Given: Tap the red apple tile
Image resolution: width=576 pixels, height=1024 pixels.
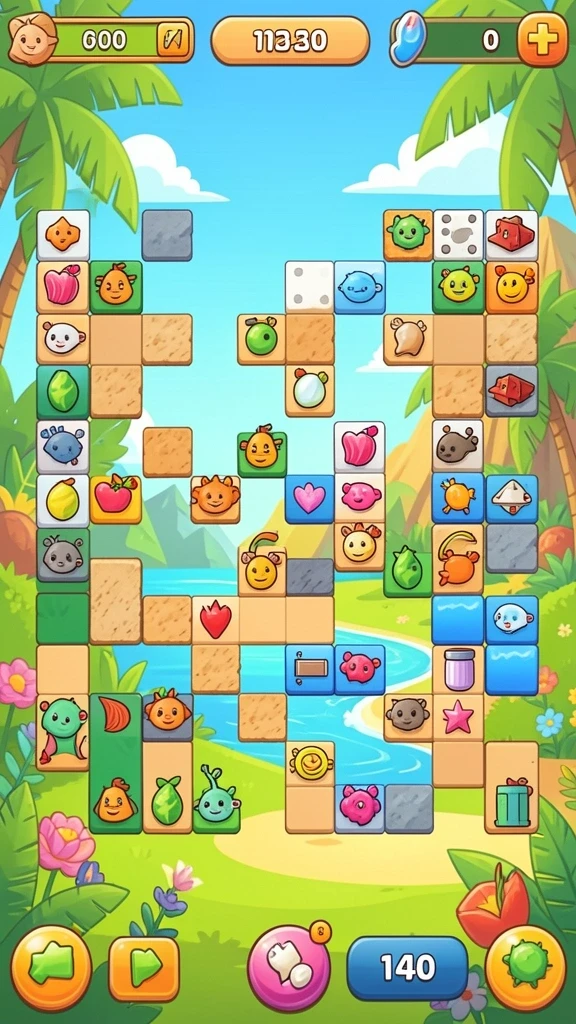Looking at the screenshot, I should [x=115, y=499].
